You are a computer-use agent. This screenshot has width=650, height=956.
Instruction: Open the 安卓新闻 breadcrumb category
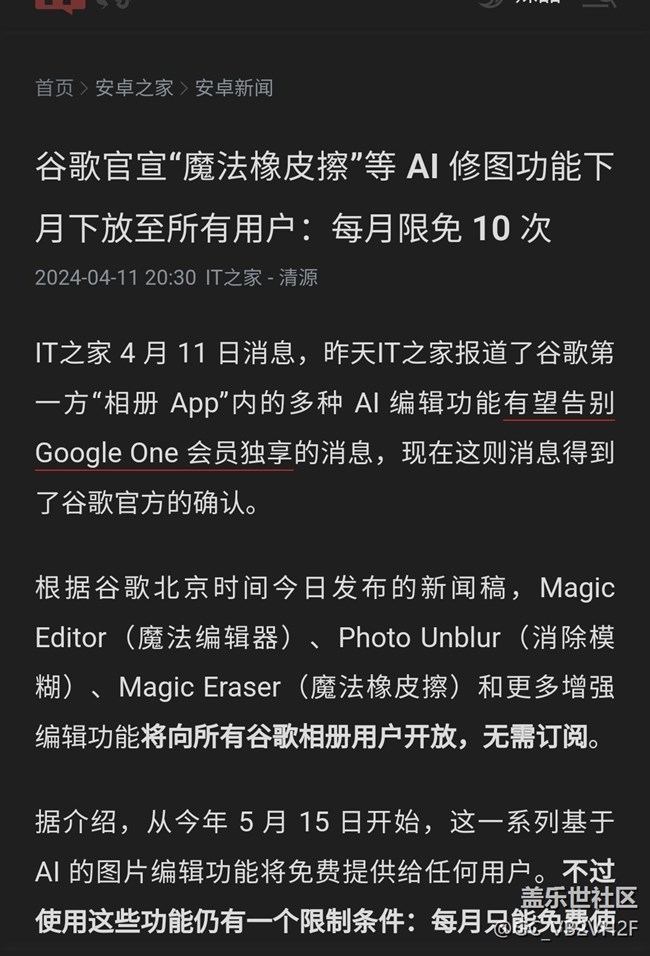(234, 88)
